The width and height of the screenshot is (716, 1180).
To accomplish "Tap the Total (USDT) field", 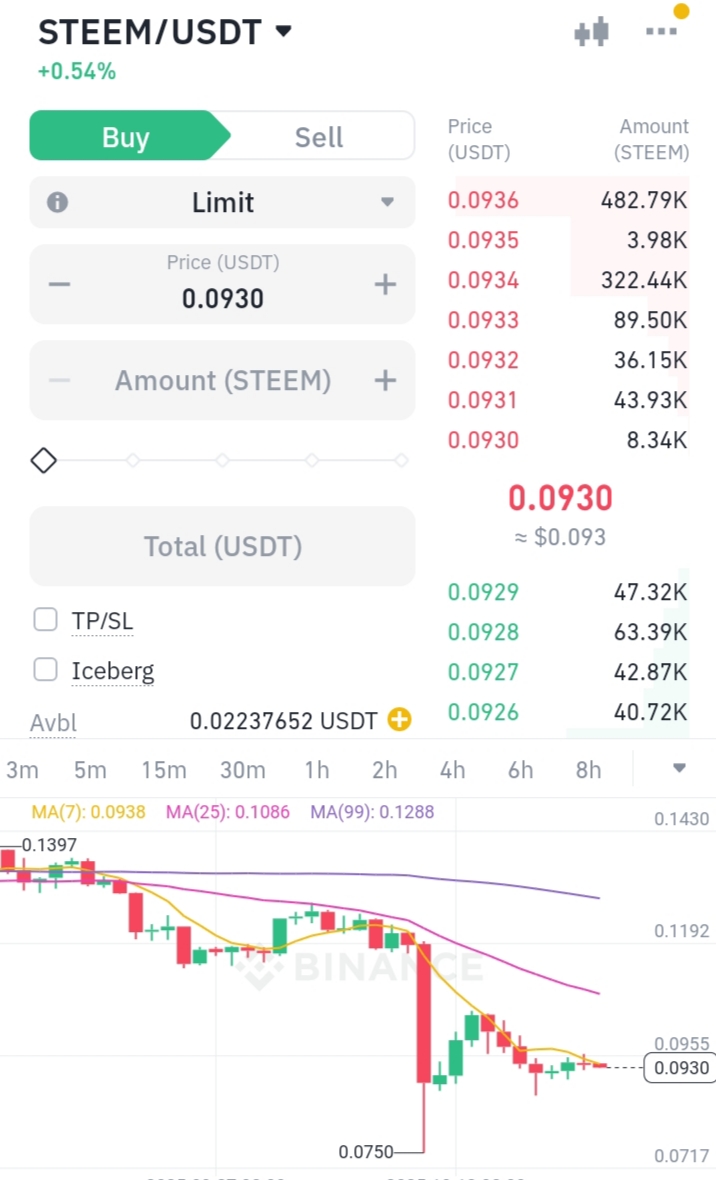I will click(222, 547).
